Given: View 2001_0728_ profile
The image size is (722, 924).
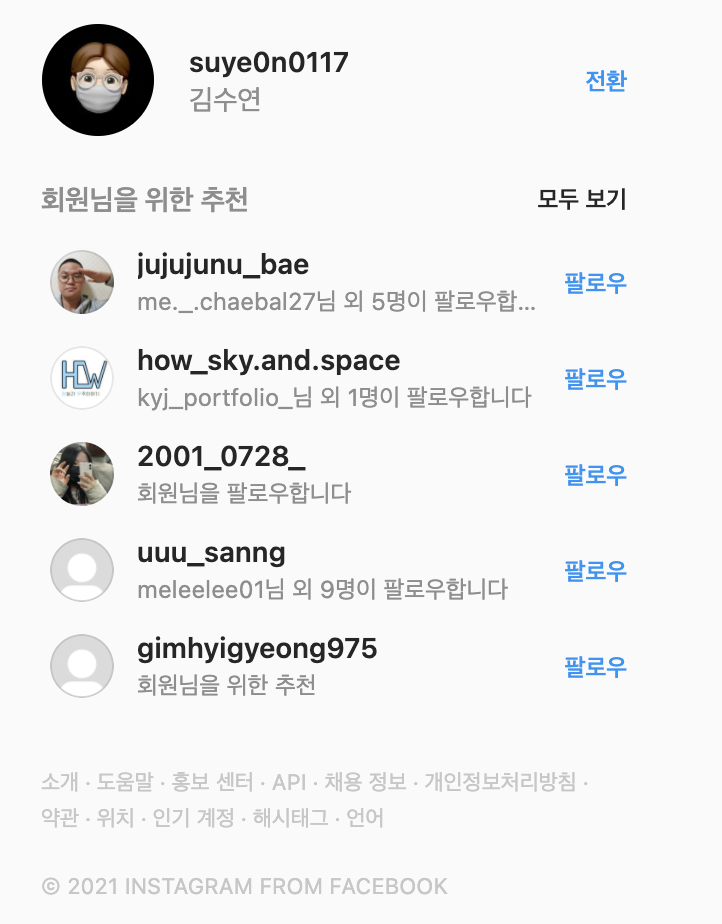Looking at the screenshot, I should coord(221,457).
